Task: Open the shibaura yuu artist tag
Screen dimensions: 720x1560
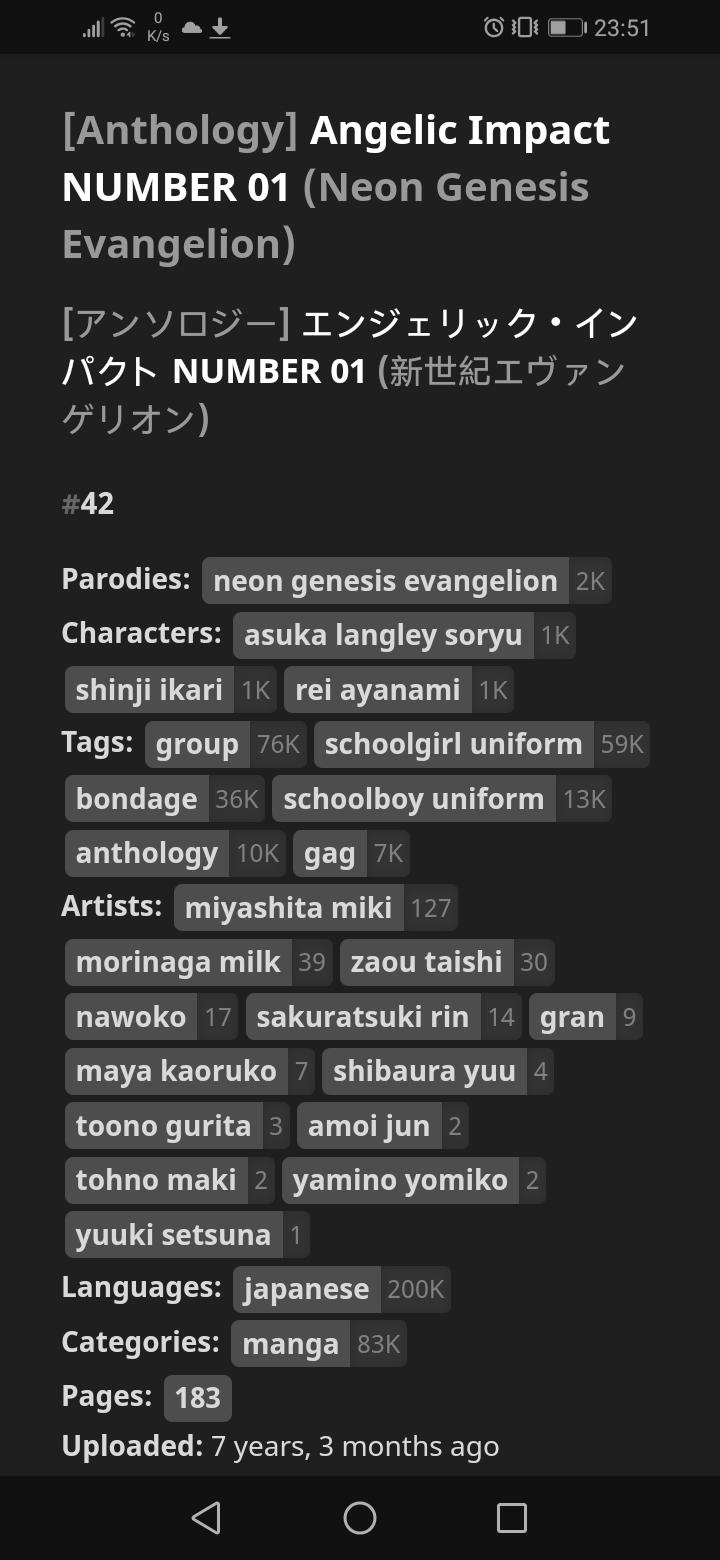Action: 424,1071
